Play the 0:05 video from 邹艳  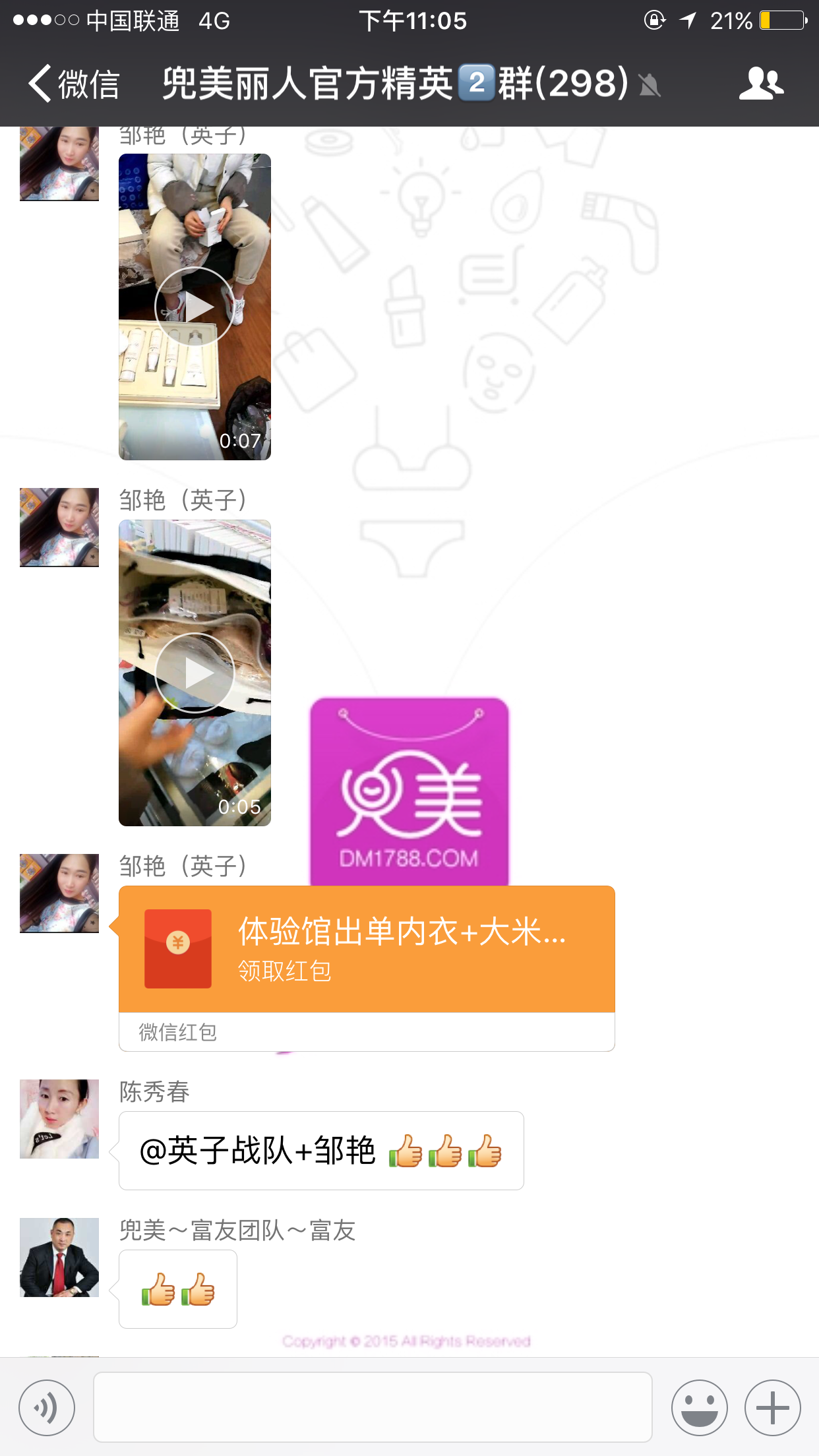coord(195,673)
